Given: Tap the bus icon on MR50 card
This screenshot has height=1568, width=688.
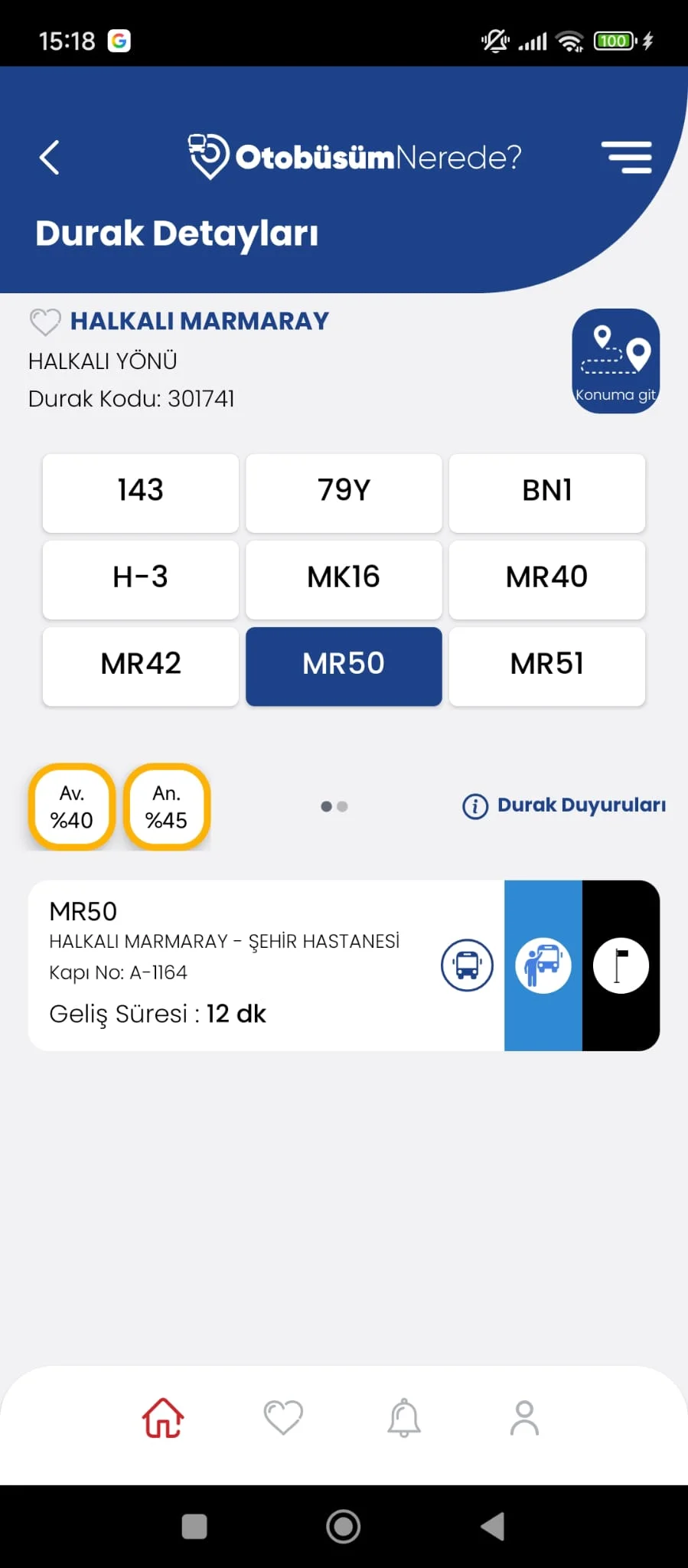Looking at the screenshot, I should (x=467, y=965).
